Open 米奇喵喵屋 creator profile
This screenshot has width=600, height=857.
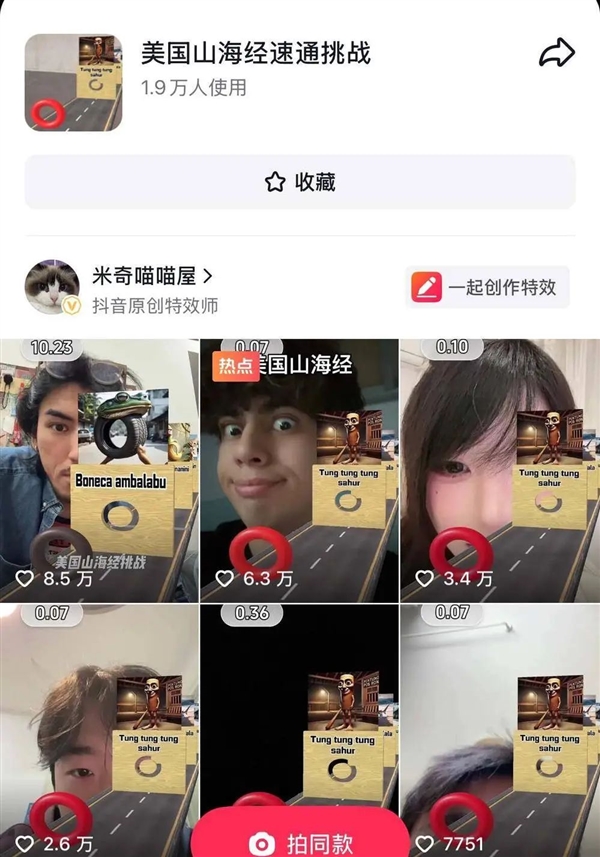click(x=152, y=277)
